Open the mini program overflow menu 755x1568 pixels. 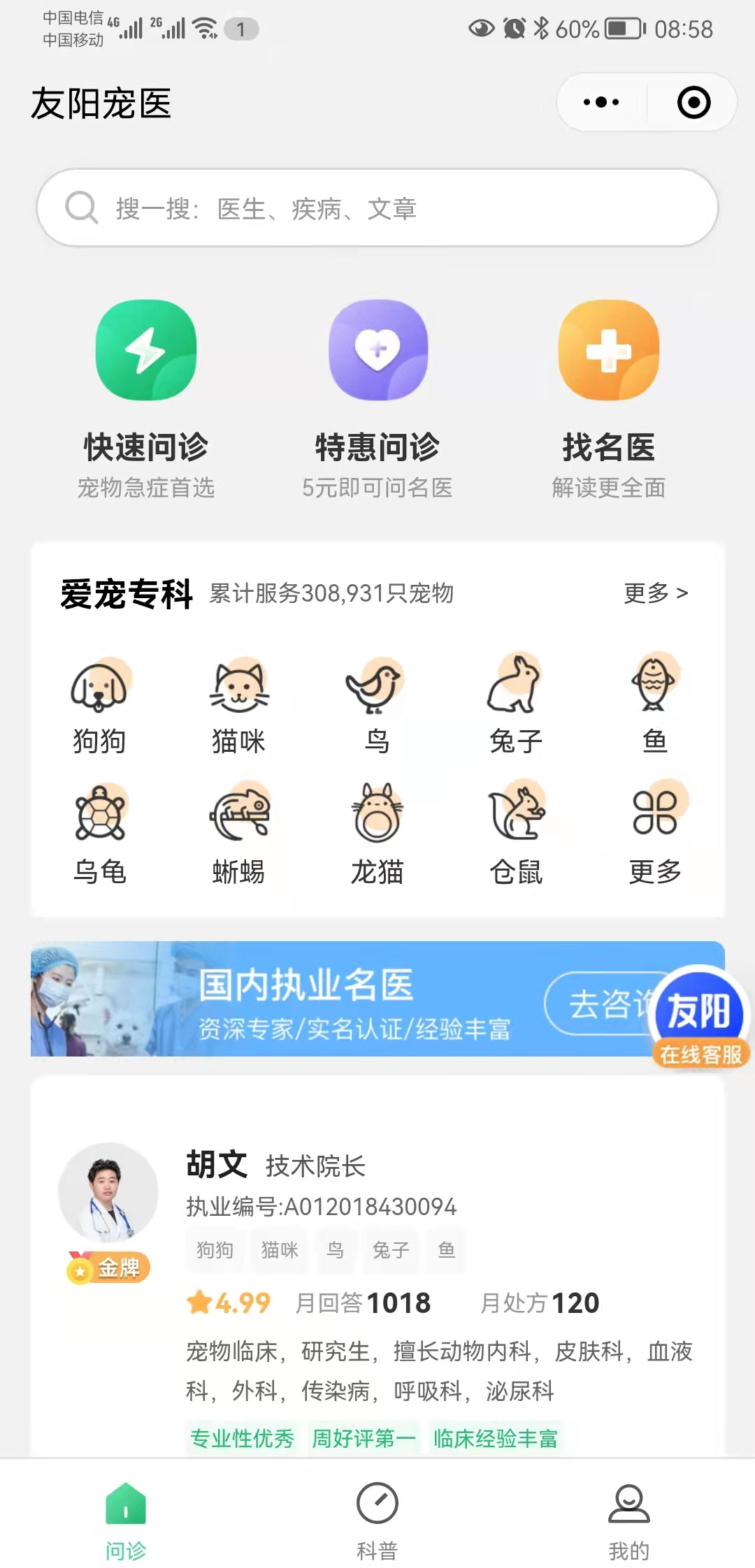click(x=601, y=103)
